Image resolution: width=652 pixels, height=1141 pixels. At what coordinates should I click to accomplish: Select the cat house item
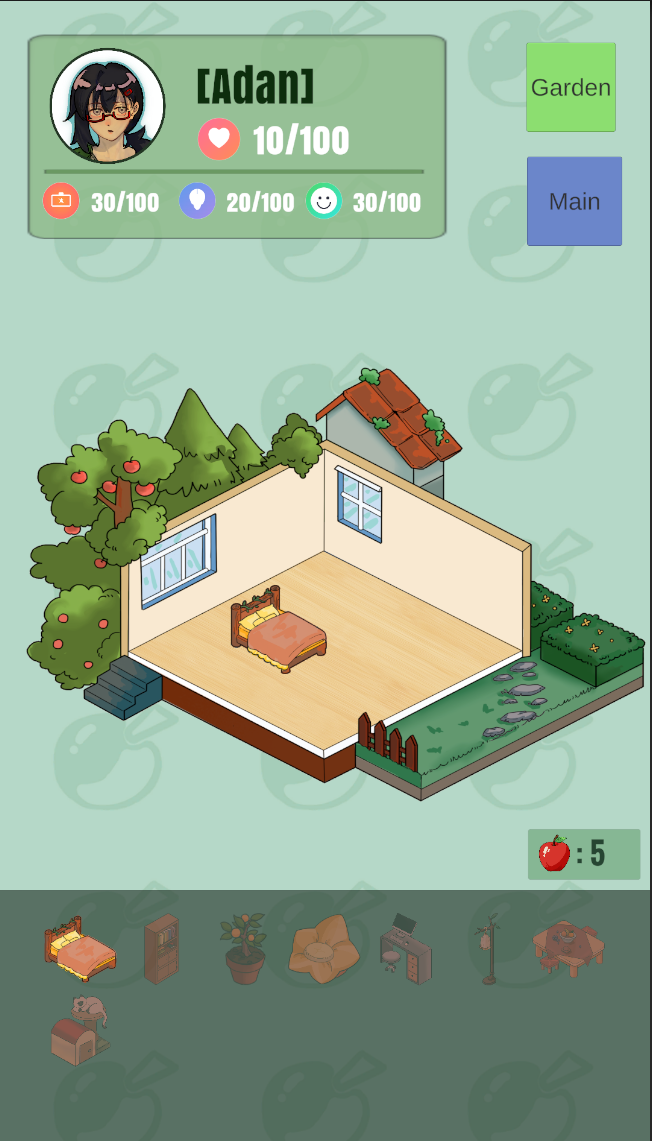pos(80,1030)
